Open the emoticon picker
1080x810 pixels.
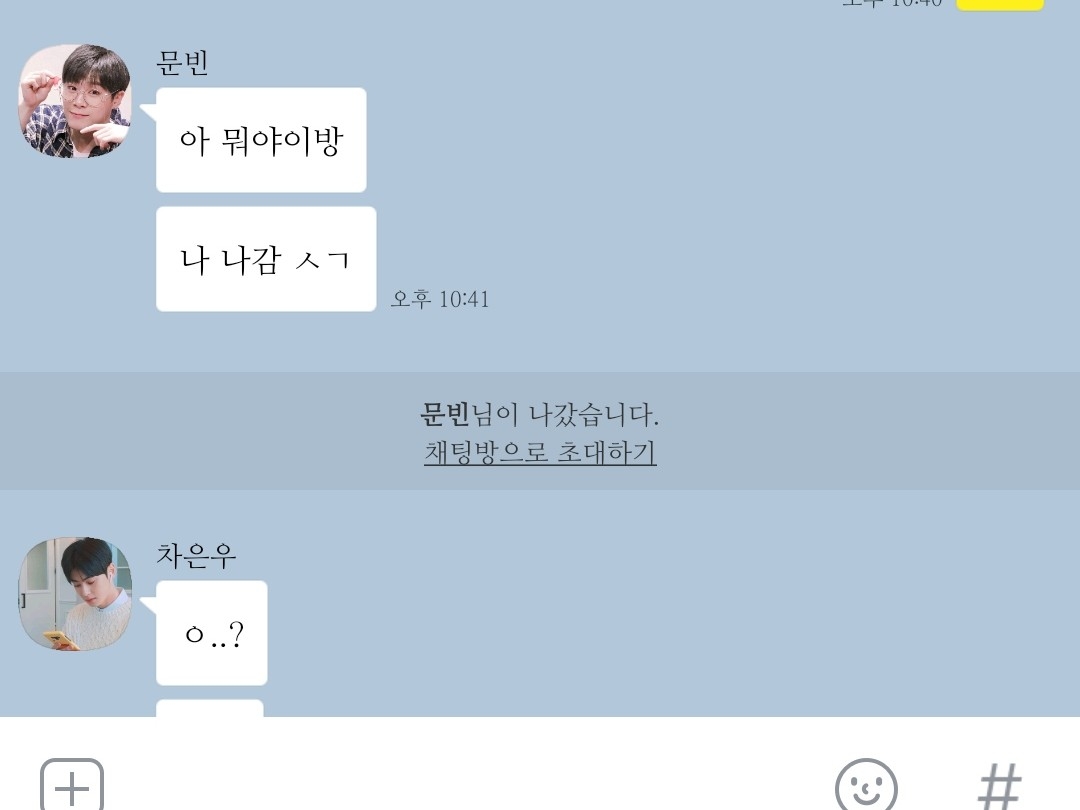tap(866, 787)
